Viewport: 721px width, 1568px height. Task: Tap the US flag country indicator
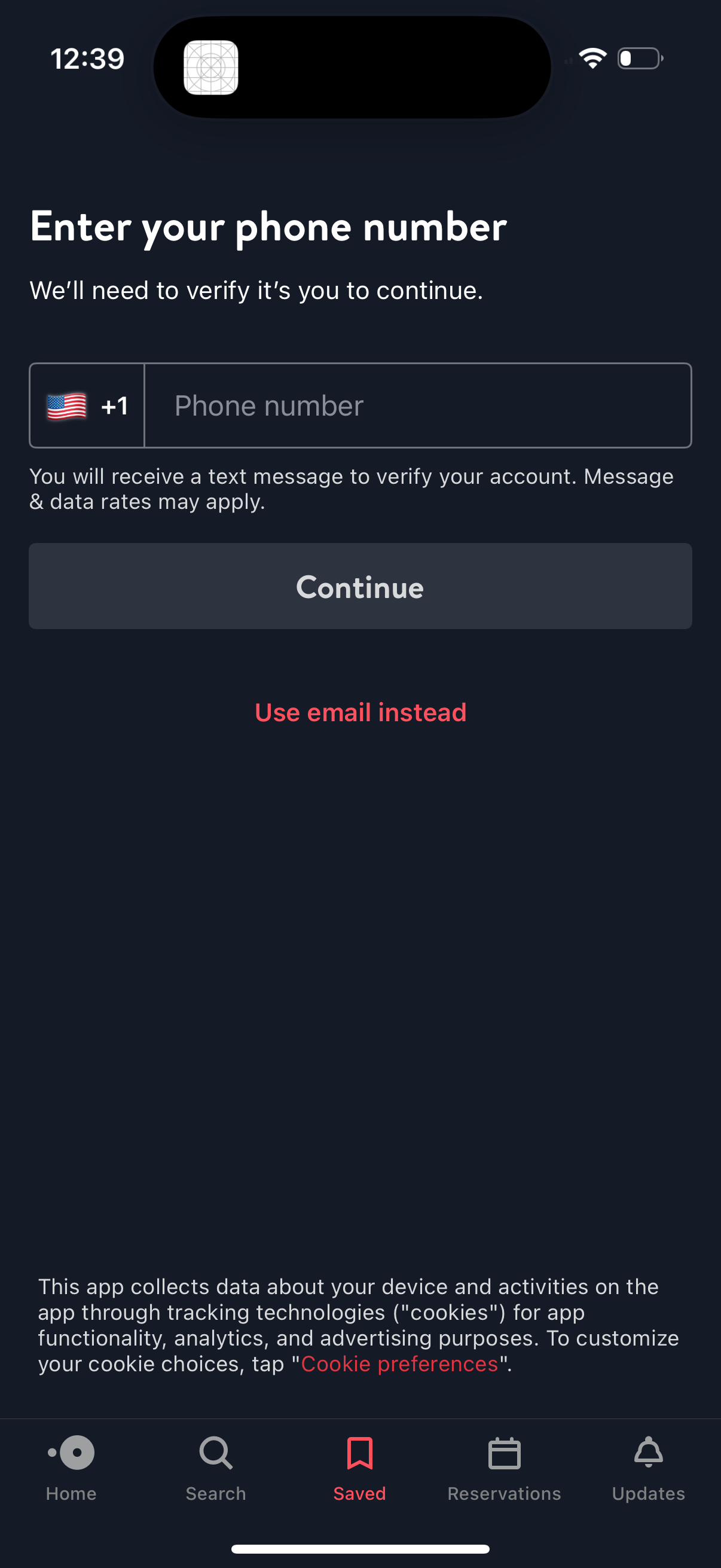click(x=67, y=405)
